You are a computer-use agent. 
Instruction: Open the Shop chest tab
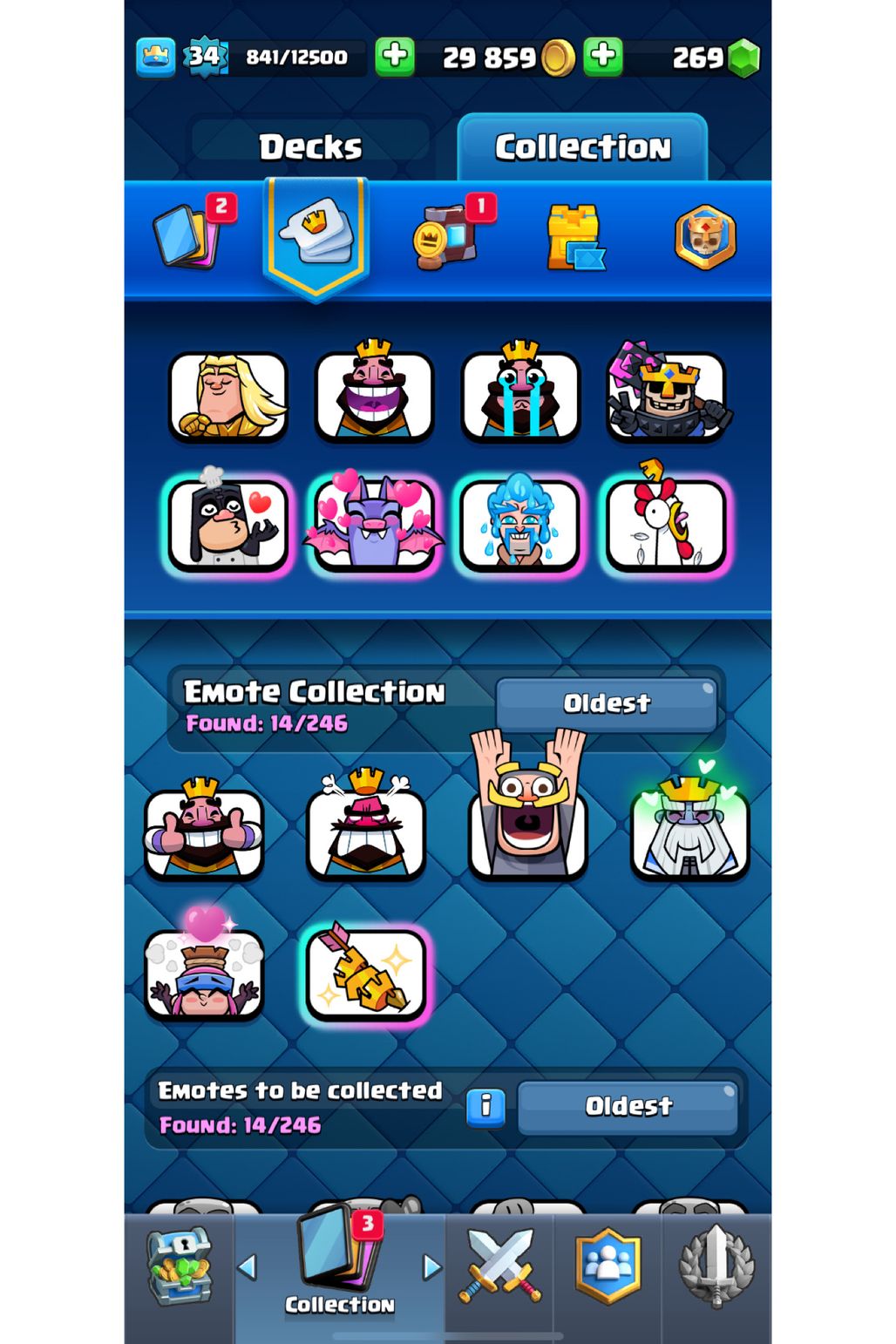(x=179, y=1267)
